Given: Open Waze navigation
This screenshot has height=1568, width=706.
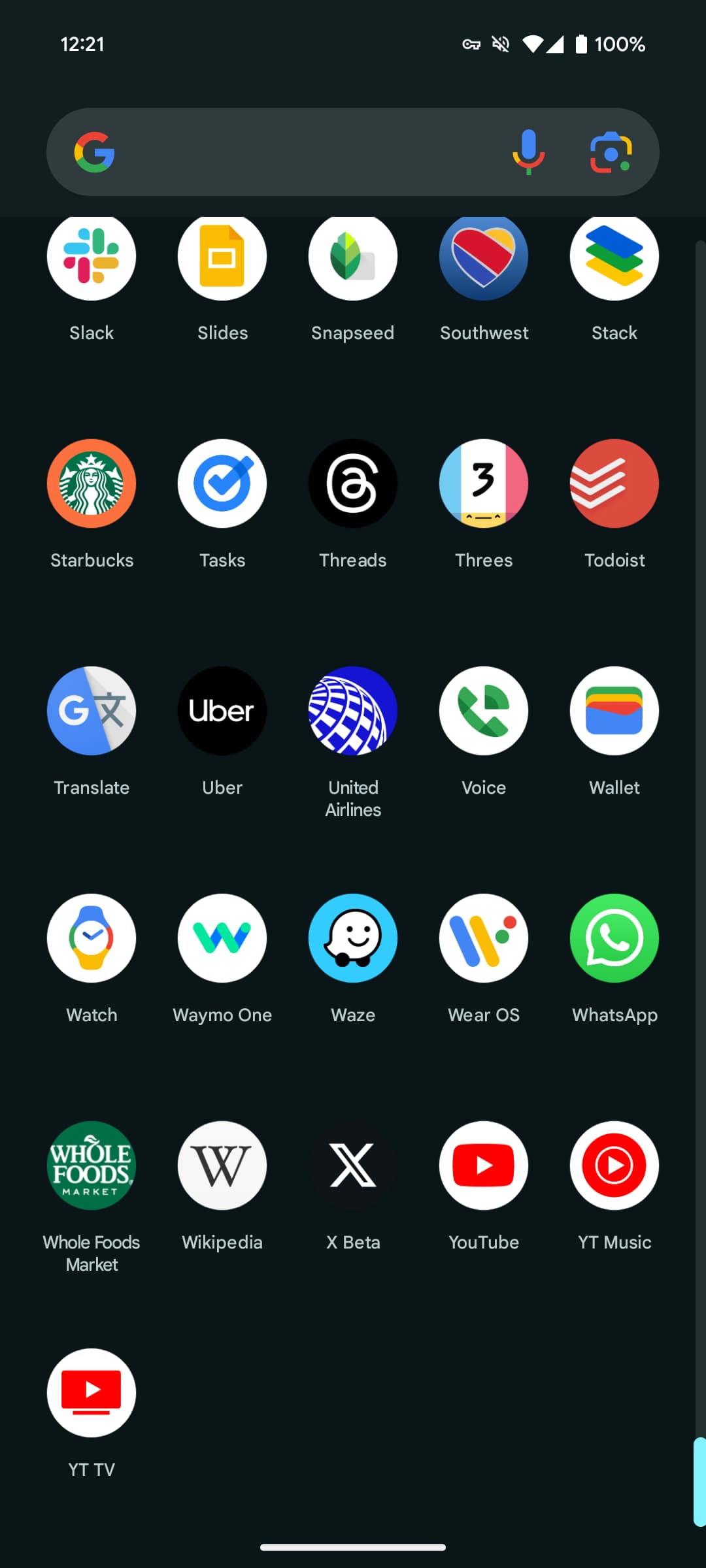Looking at the screenshot, I should coord(353,938).
